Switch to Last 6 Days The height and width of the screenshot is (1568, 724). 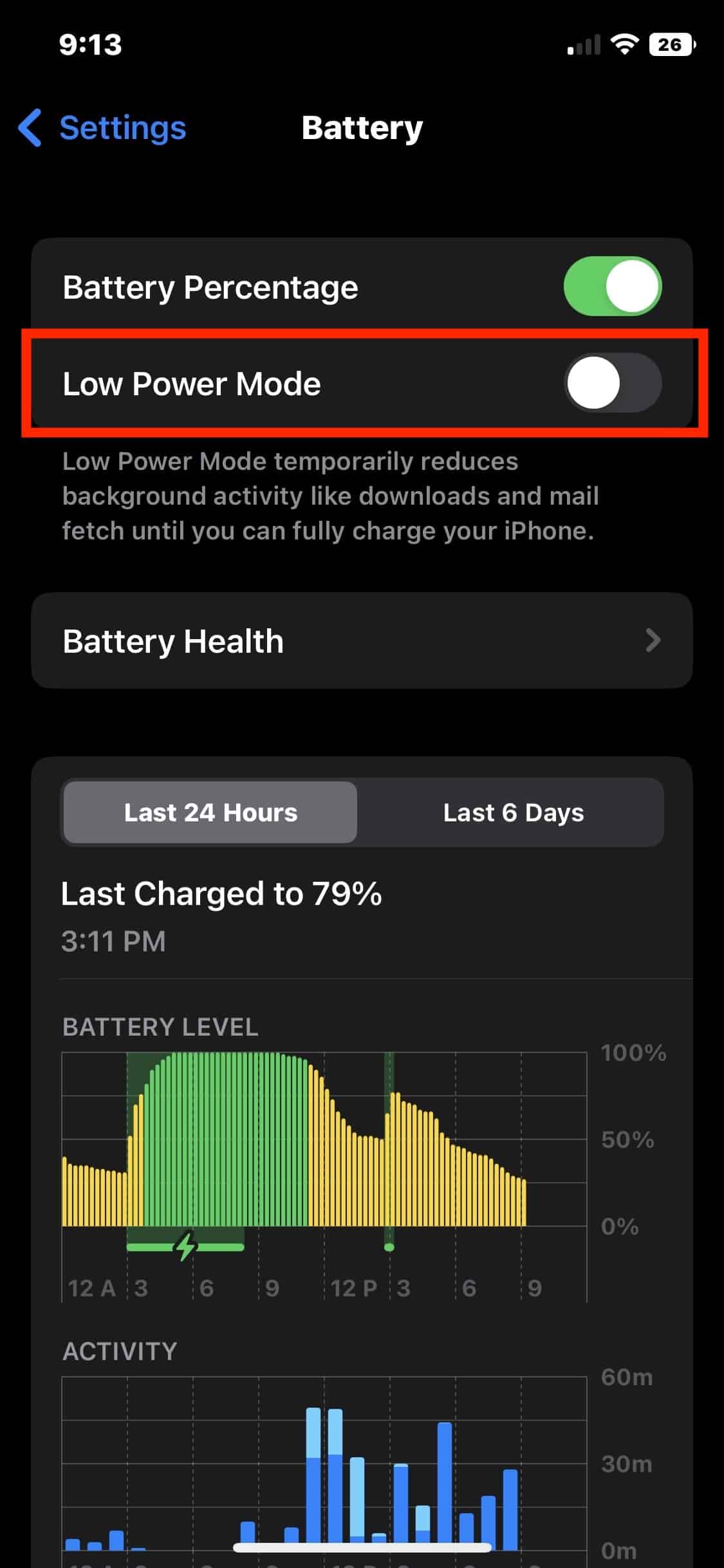coord(513,812)
